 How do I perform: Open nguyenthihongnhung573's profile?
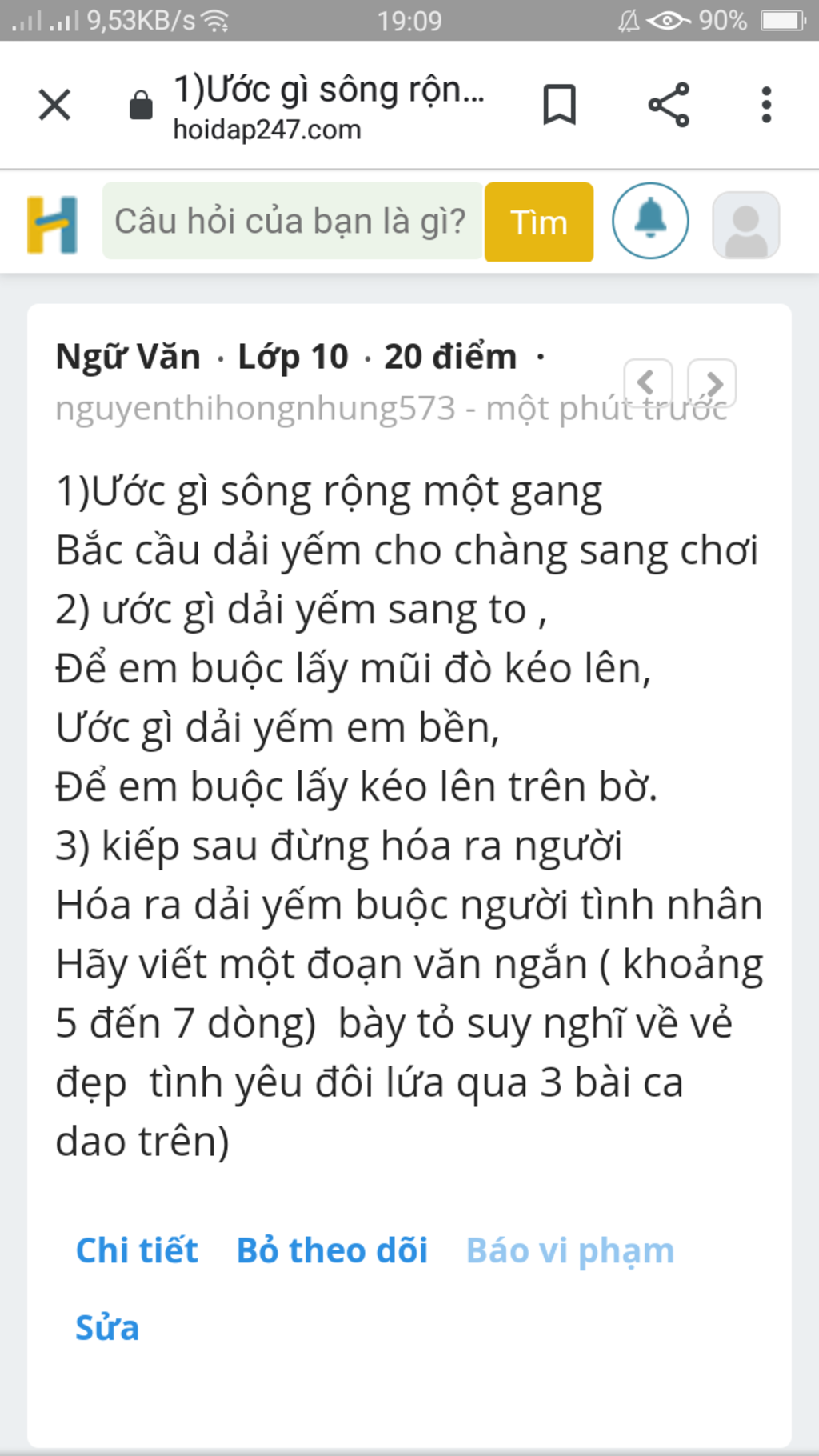(255, 409)
